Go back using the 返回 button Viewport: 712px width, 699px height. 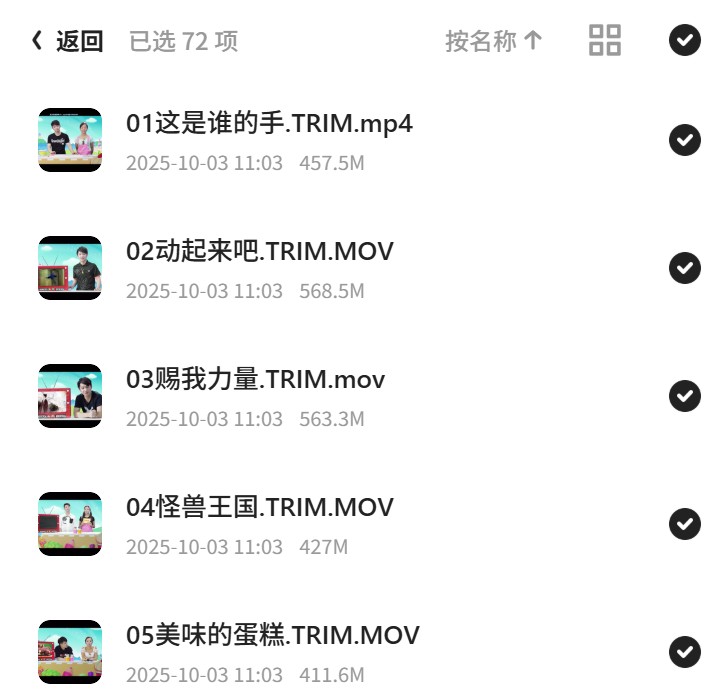pyautogui.click(x=67, y=41)
